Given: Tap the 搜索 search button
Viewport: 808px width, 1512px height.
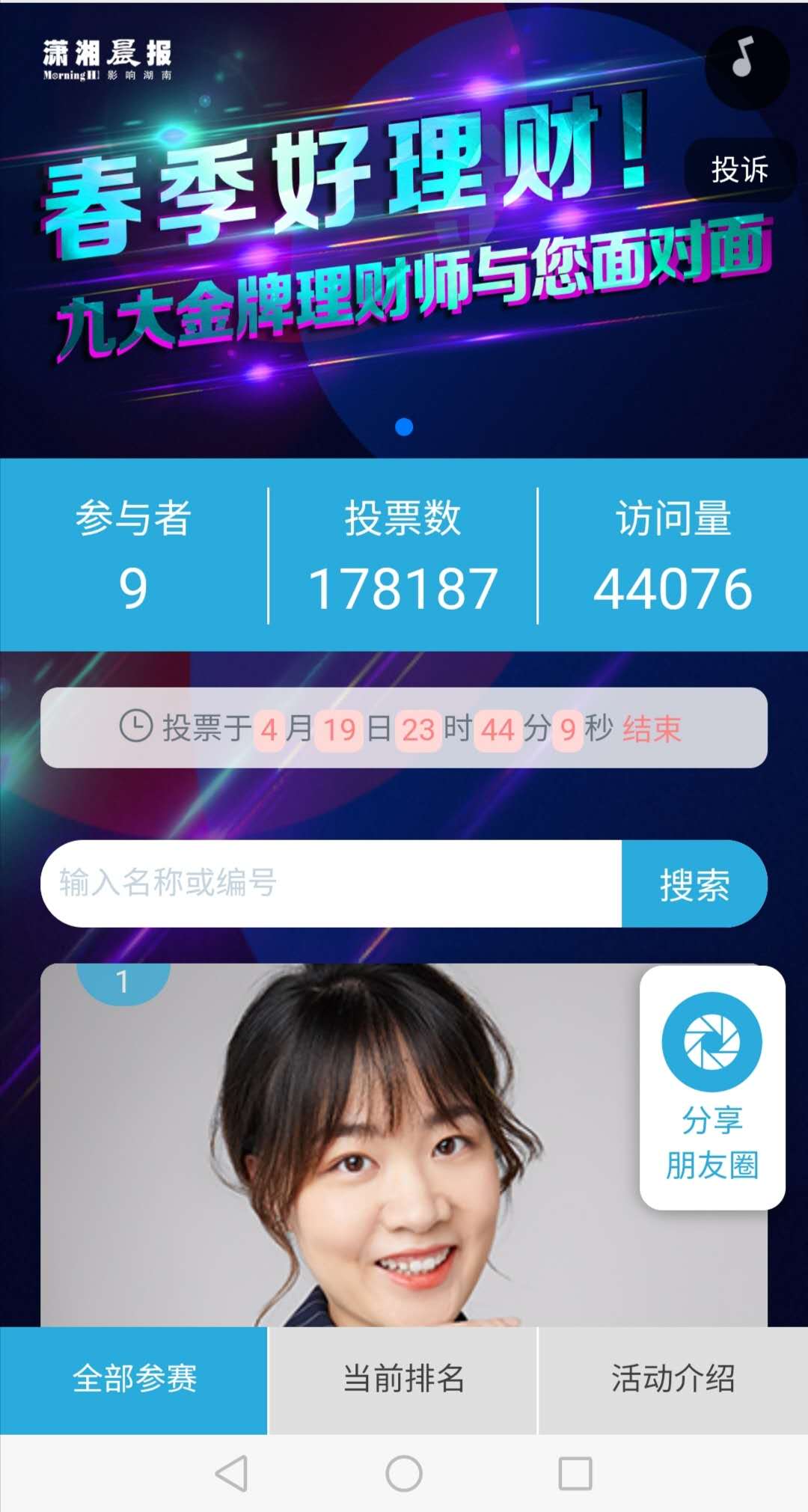Looking at the screenshot, I should (694, 884).
